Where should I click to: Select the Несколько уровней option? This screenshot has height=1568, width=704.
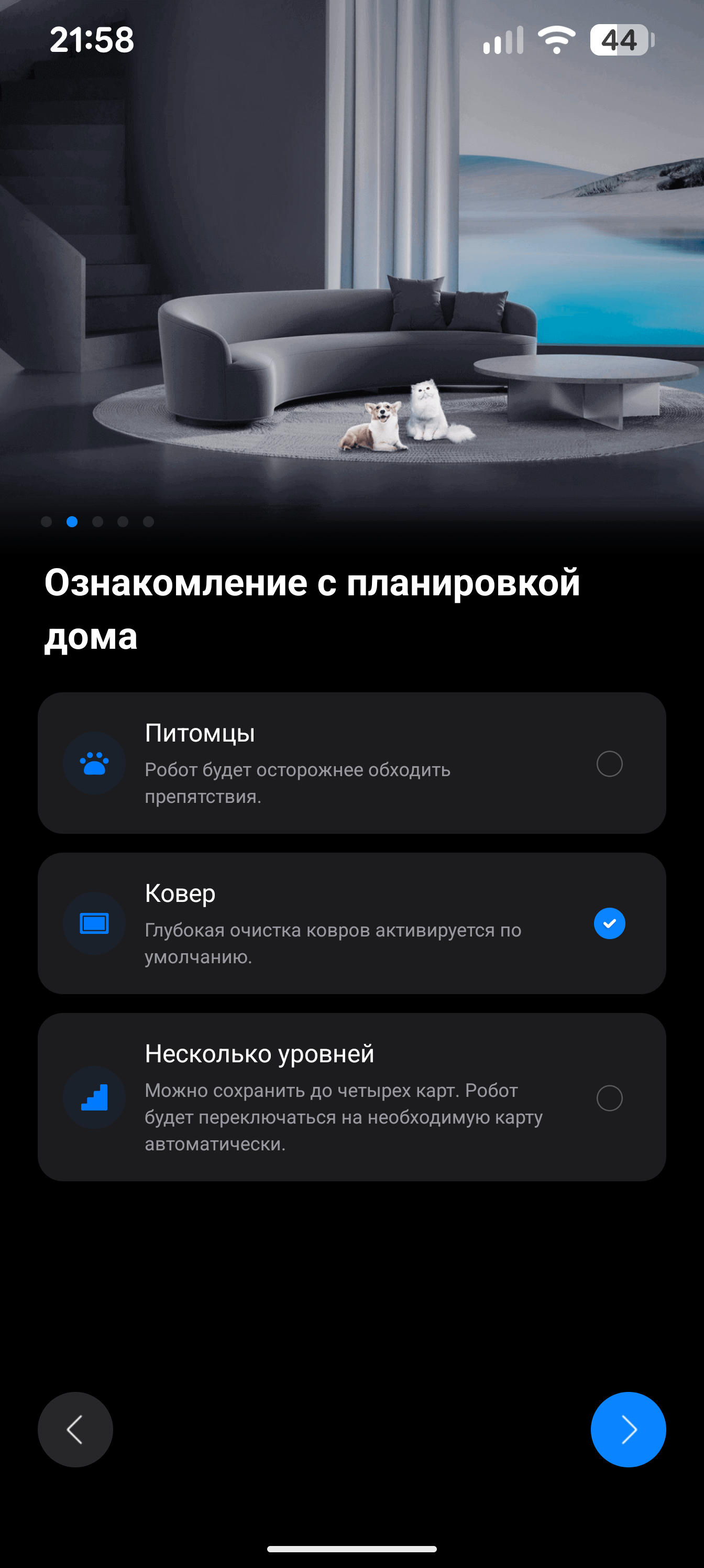(x=609, y=1098)
